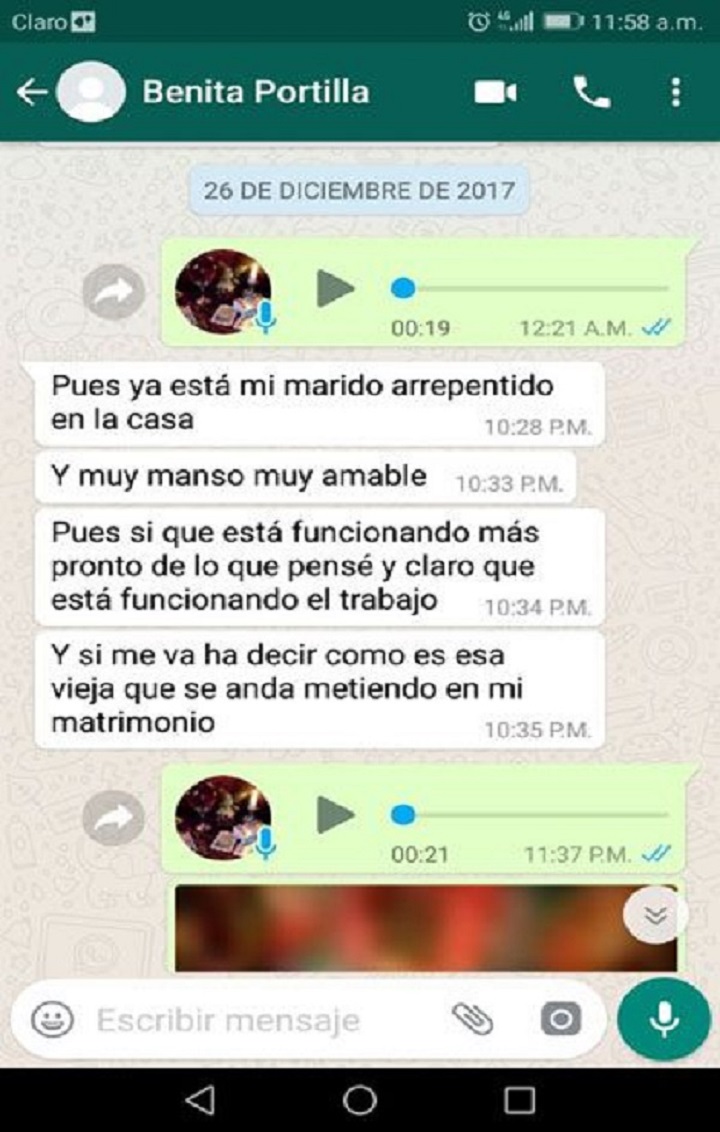Open the chat overflow menu

coord(676,93)
